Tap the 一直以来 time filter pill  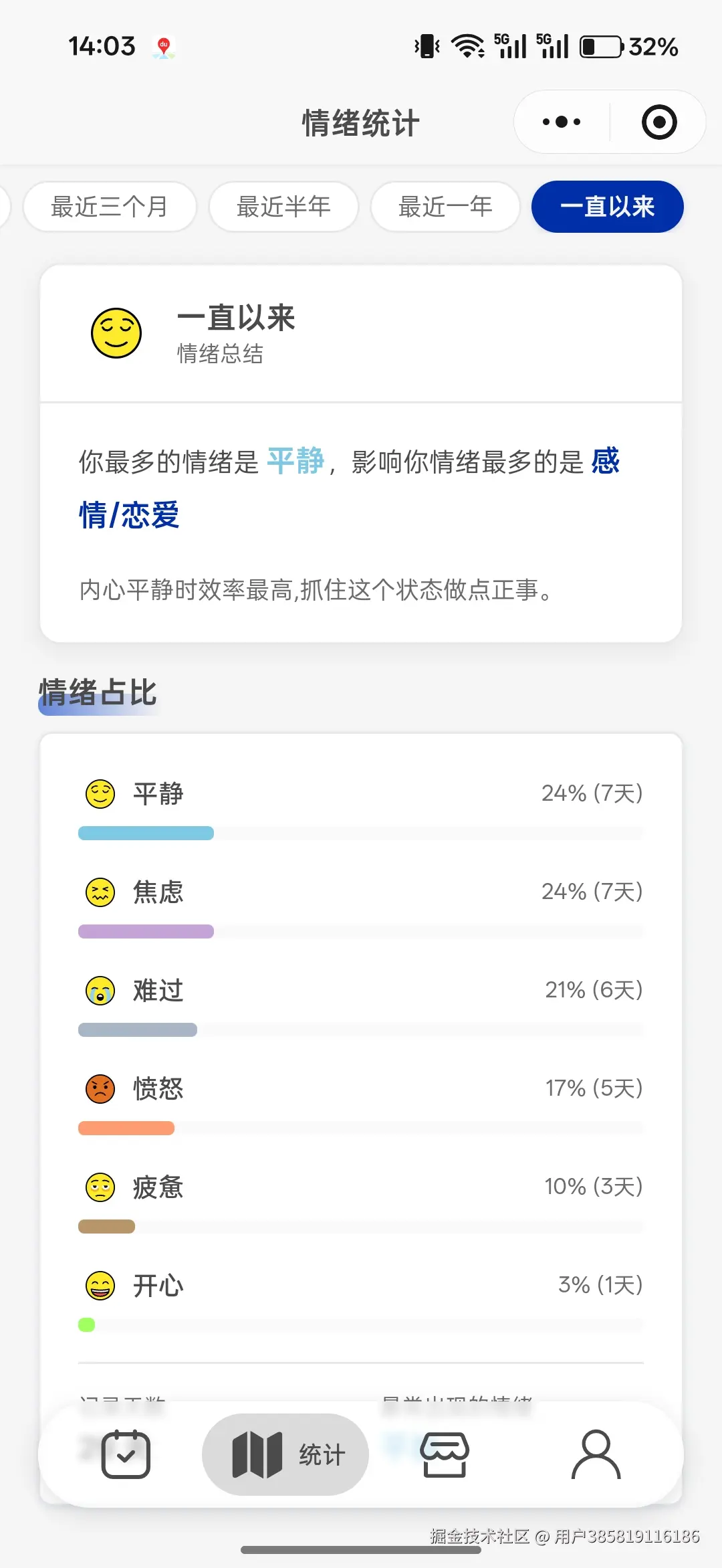click(606, 207)
